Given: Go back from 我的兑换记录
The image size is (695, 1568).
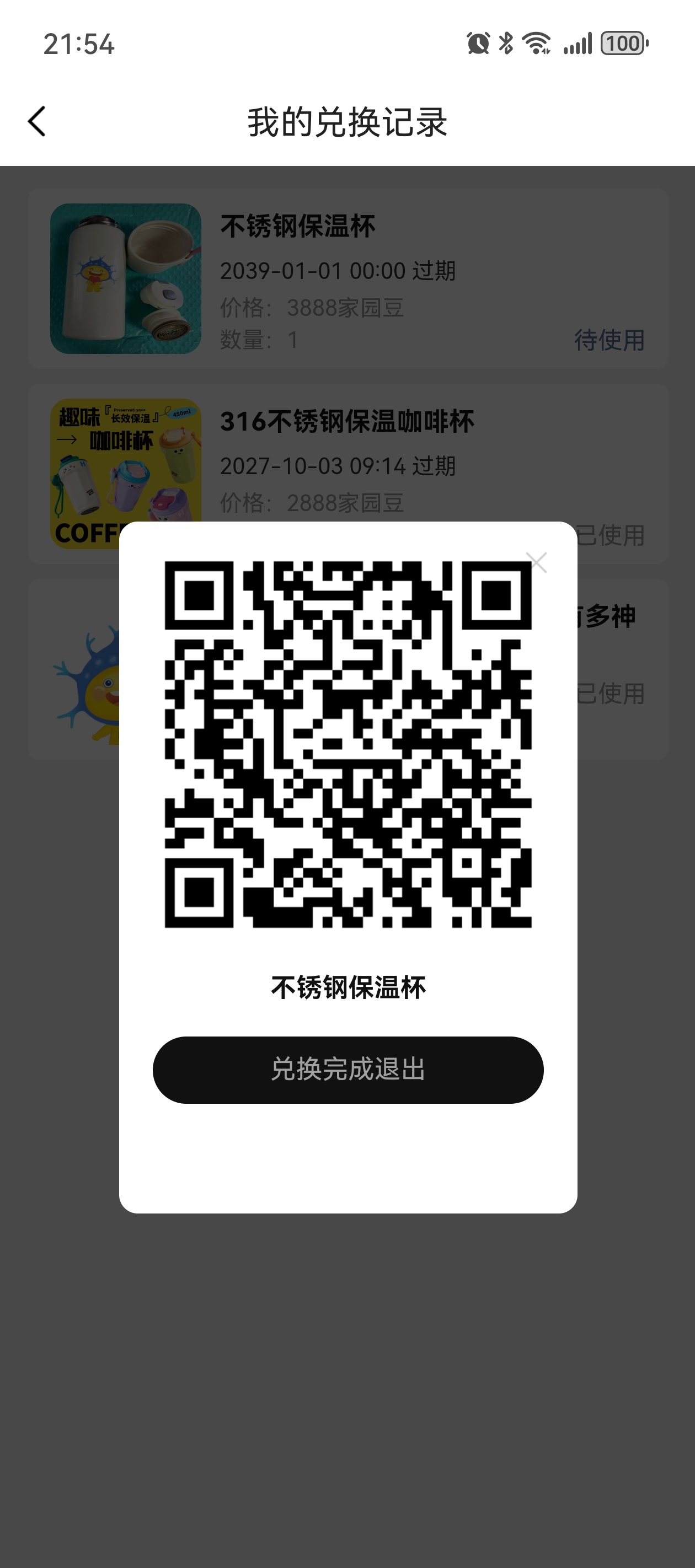Looking at the screenshot, I should 38,122.
